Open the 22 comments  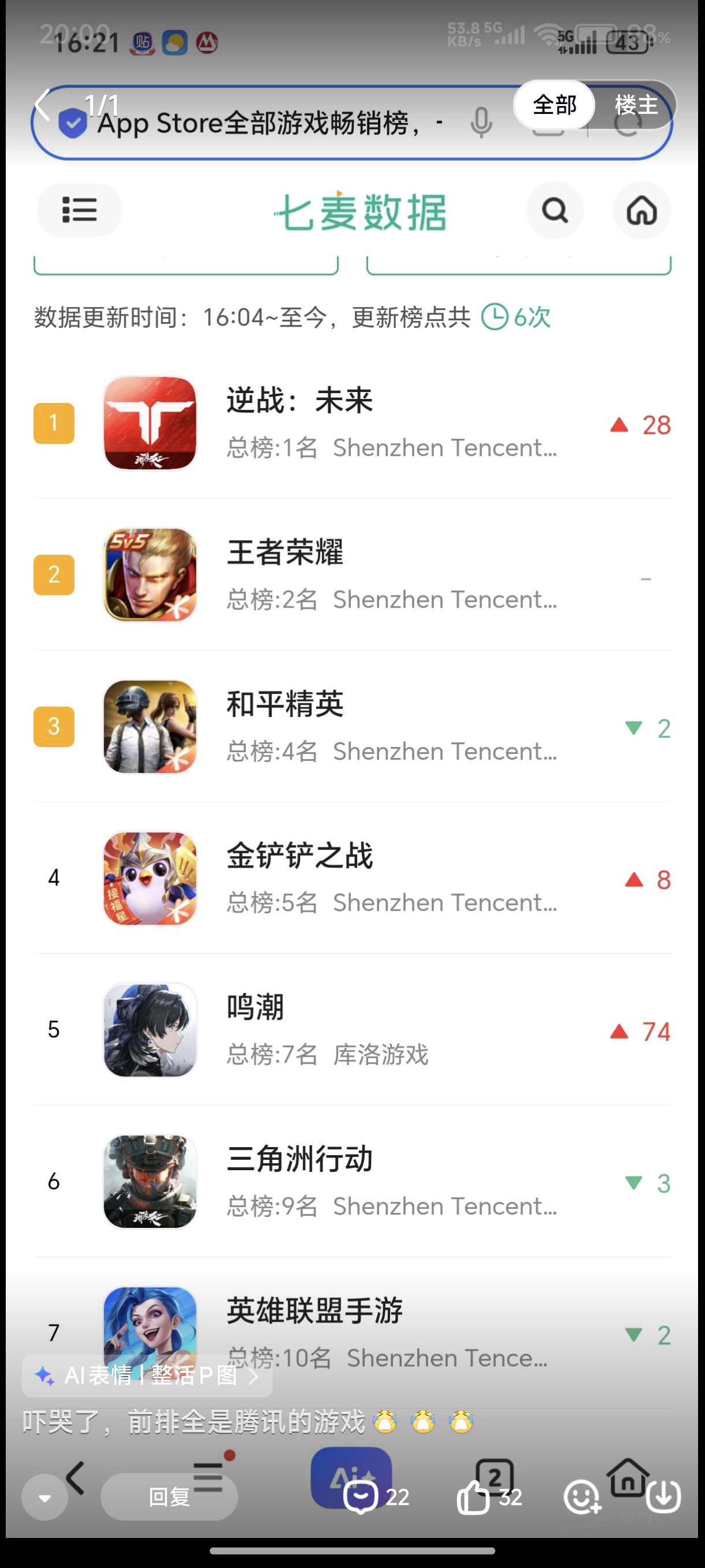pyautogui.click(x=375, y=1497)
